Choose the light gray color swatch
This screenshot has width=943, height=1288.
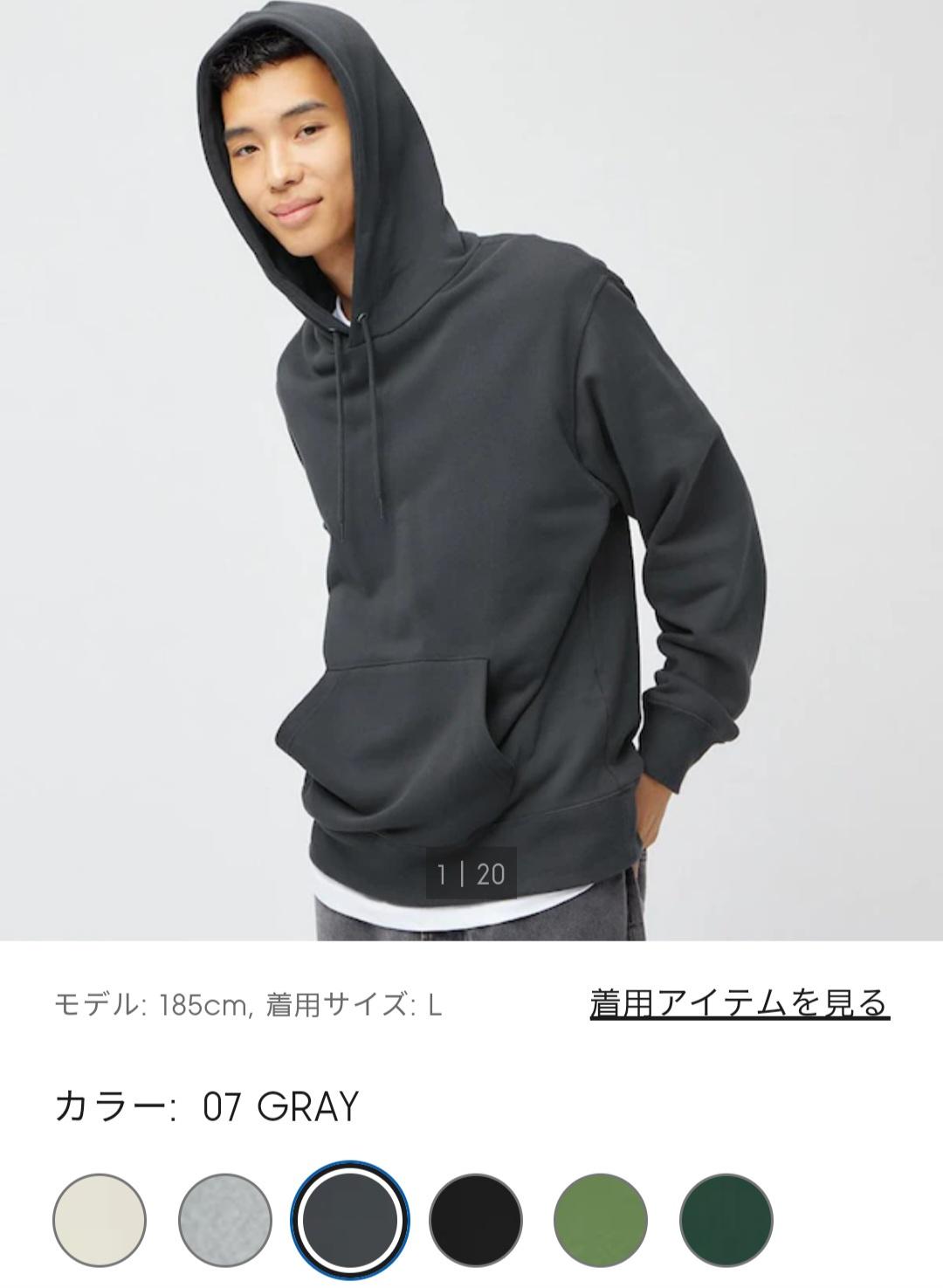[224, 1220]
